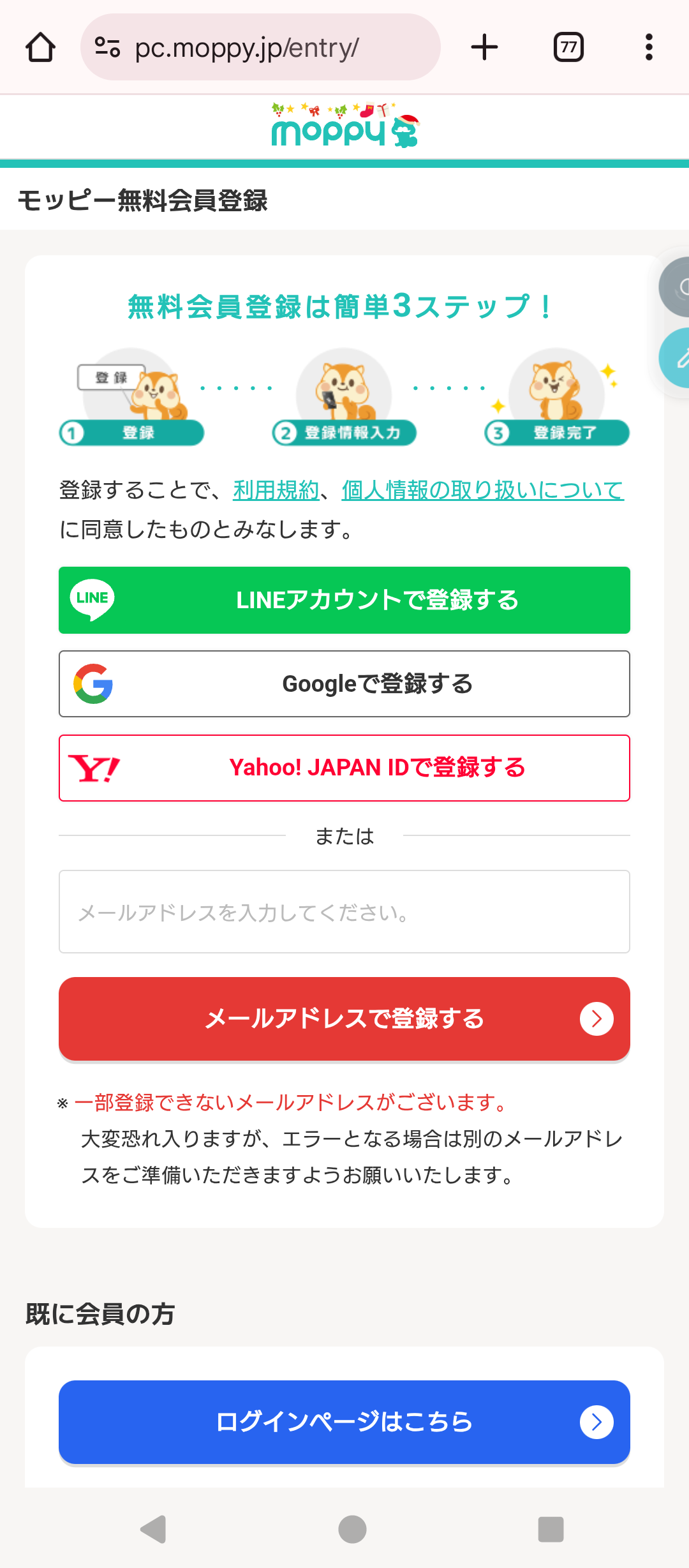This screenshot has width=689, height=1568.
Task: Focus the メールアドレス input field
Action: pos(344,911)
